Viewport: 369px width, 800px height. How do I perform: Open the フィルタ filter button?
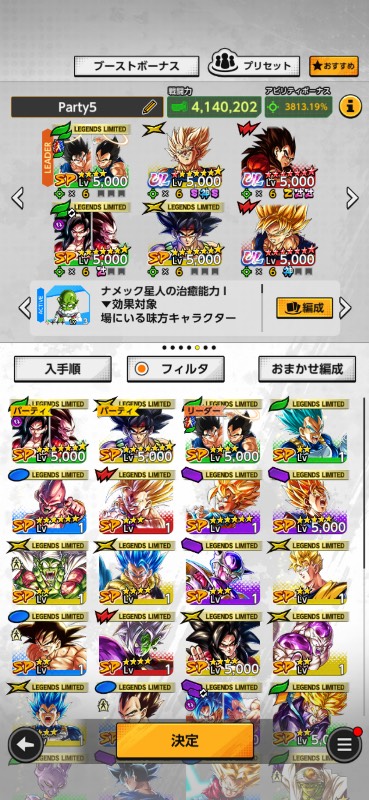(x=176, y=369)
